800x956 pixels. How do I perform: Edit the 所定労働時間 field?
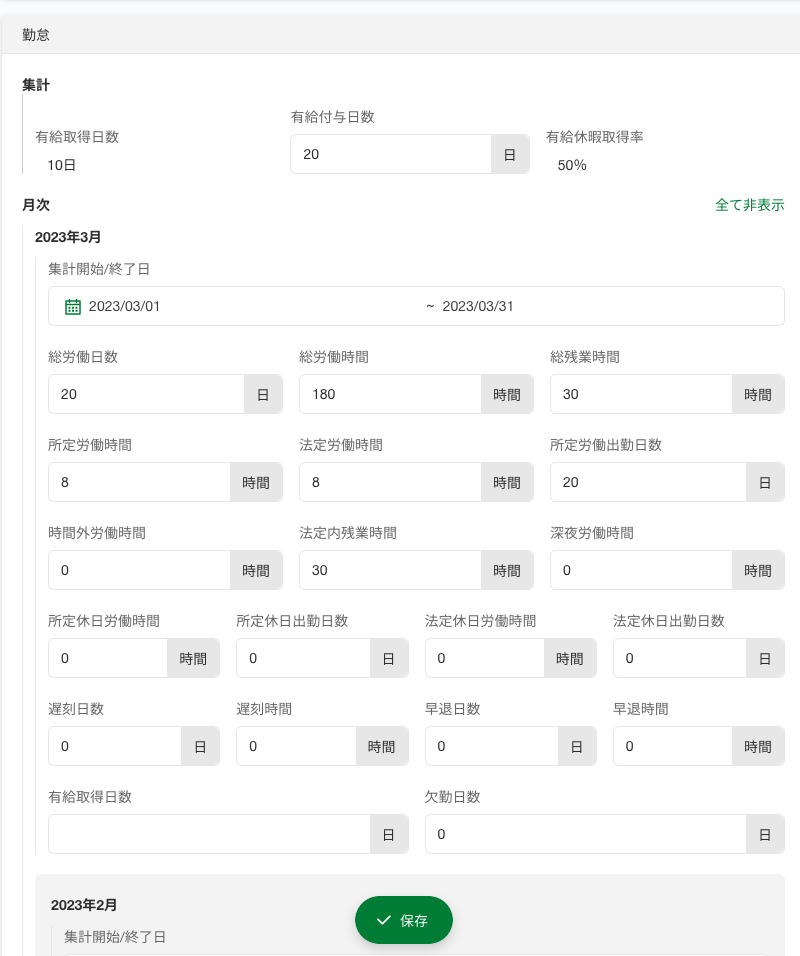tap(139, 482)
